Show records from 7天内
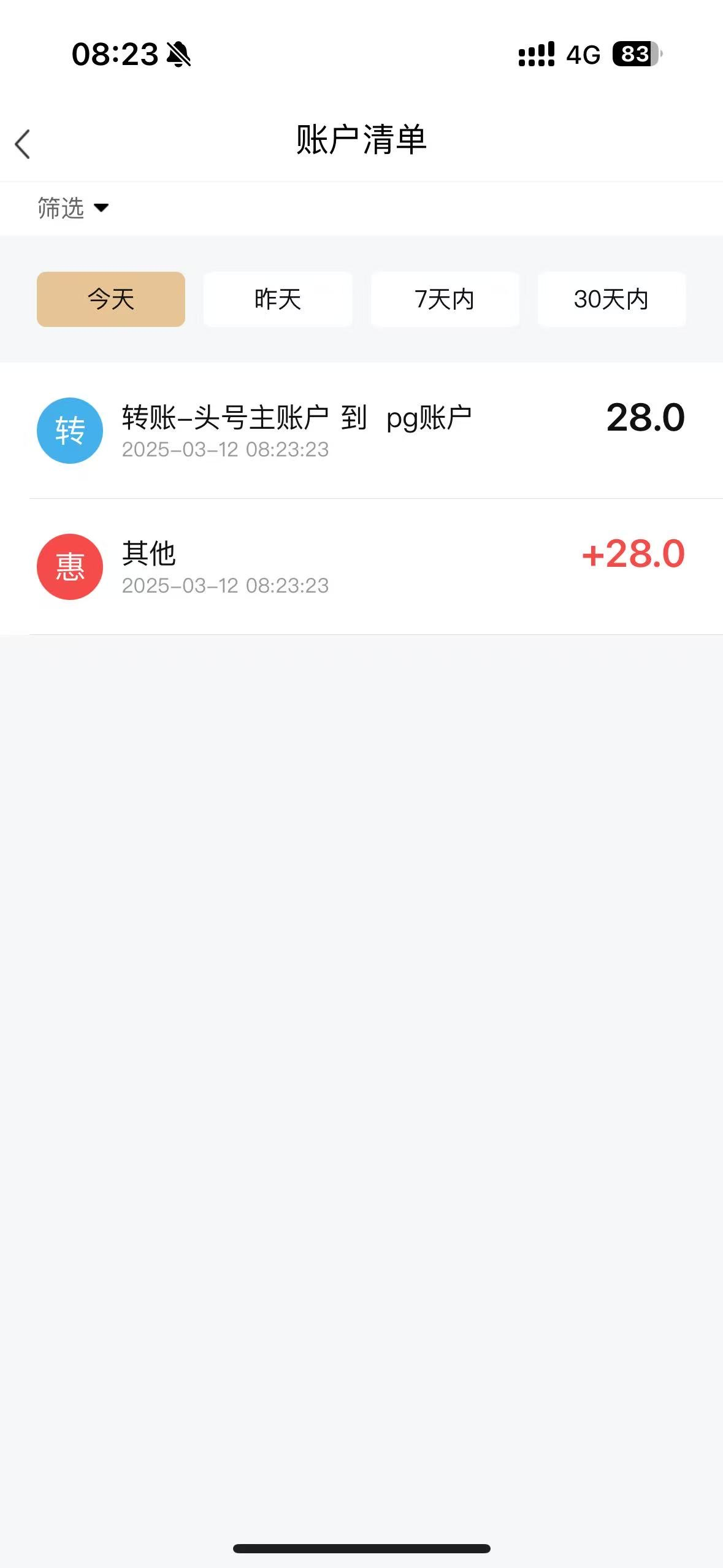Viewport: 723px width, 1568px height. coord(445,299)
